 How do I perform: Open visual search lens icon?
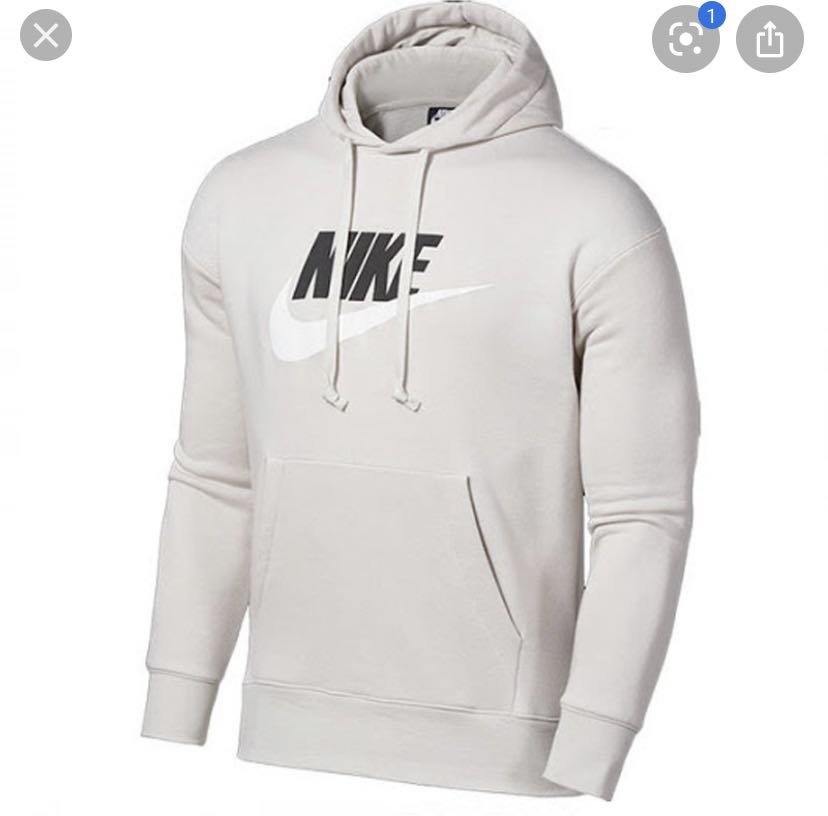point(685,40)
